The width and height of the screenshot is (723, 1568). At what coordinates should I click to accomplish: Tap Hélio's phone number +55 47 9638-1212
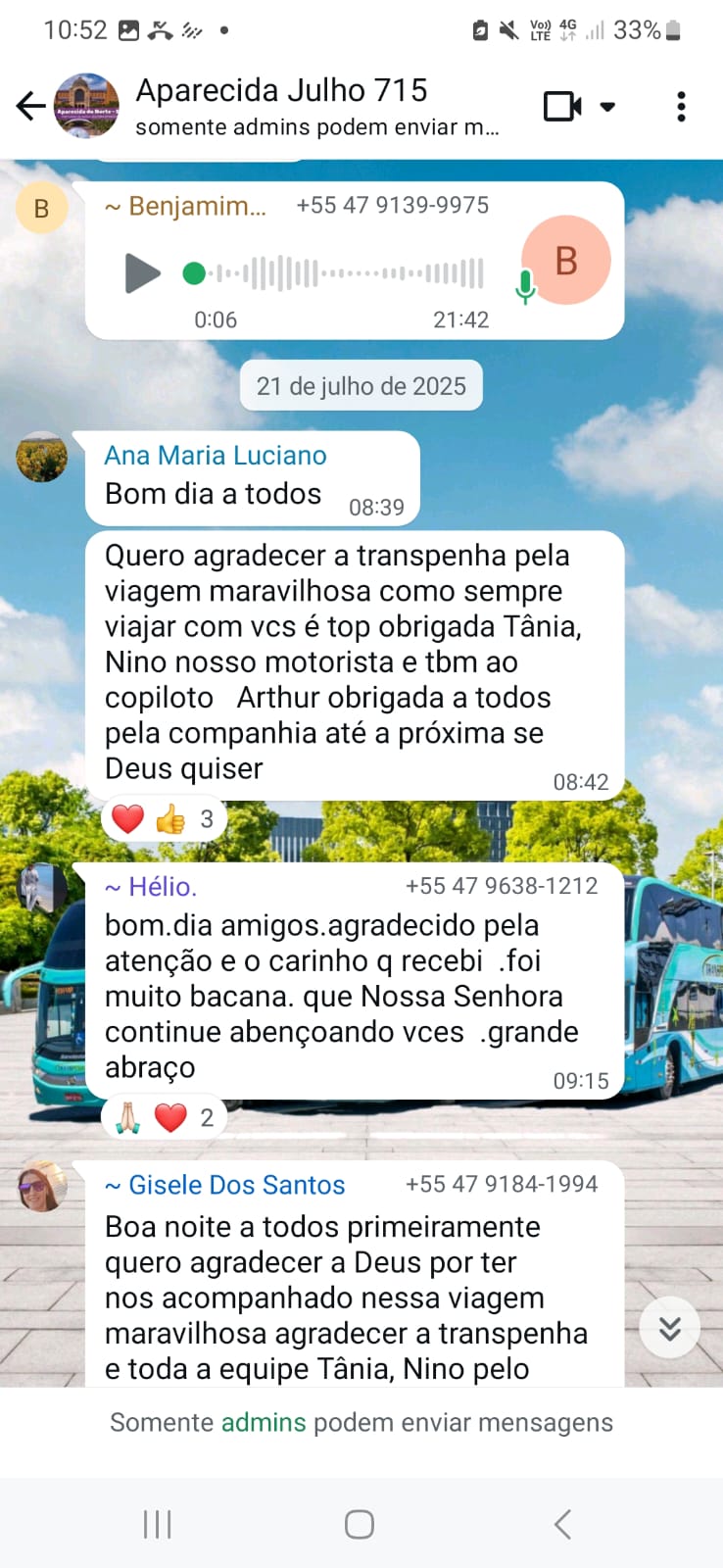[x=502, y=886]
